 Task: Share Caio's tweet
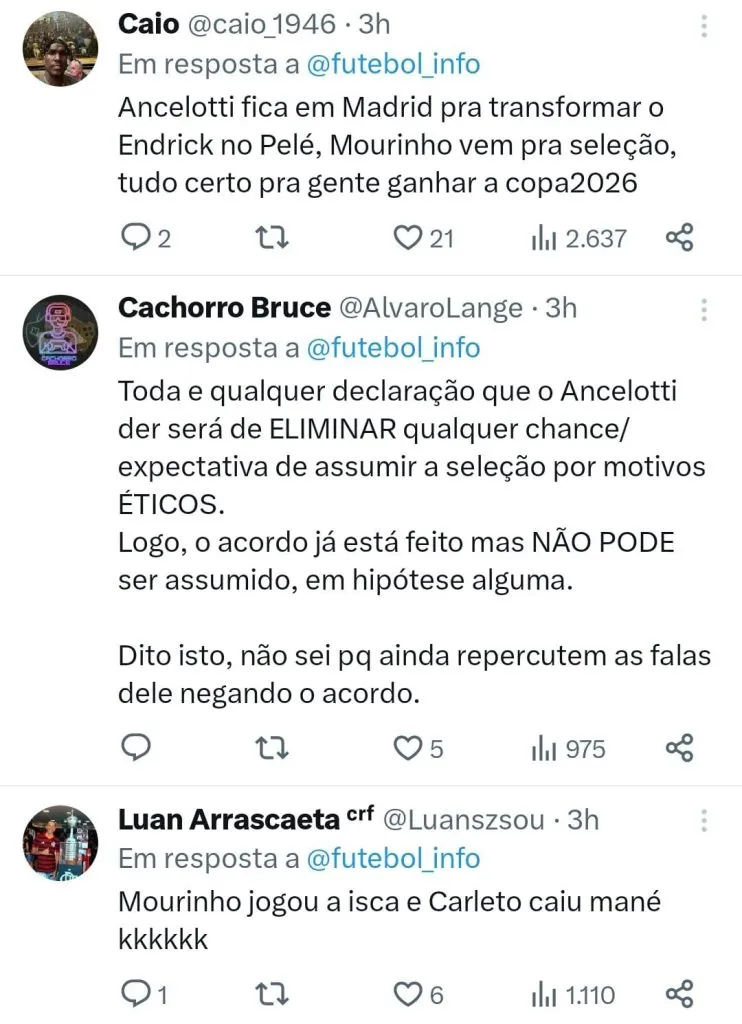(x=679, y=238)
